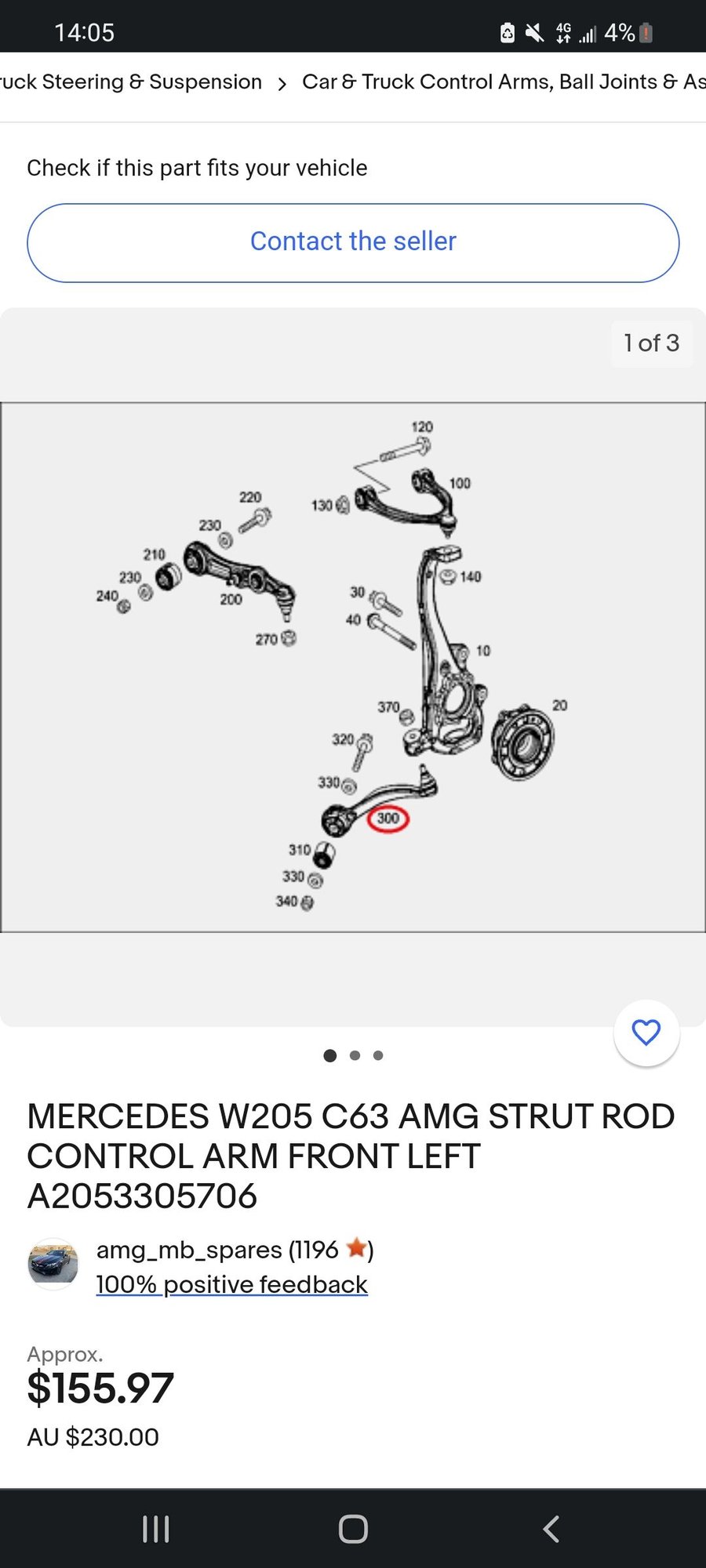Open Steering & Suspension breadcrumb link

tap(131, 82)
